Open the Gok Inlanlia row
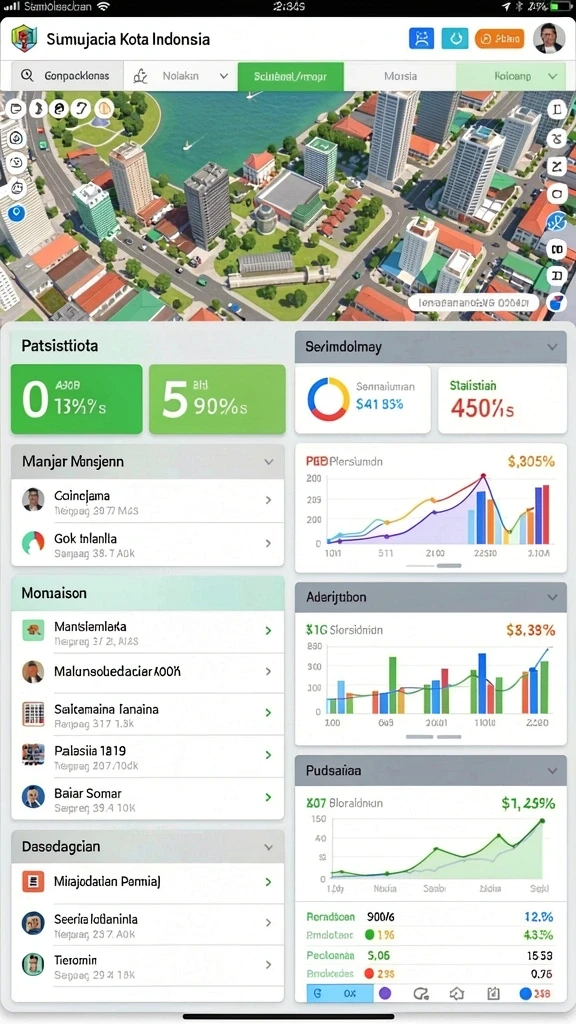Viewport: 576px width, 1024px height. click(x=148, y=543)
